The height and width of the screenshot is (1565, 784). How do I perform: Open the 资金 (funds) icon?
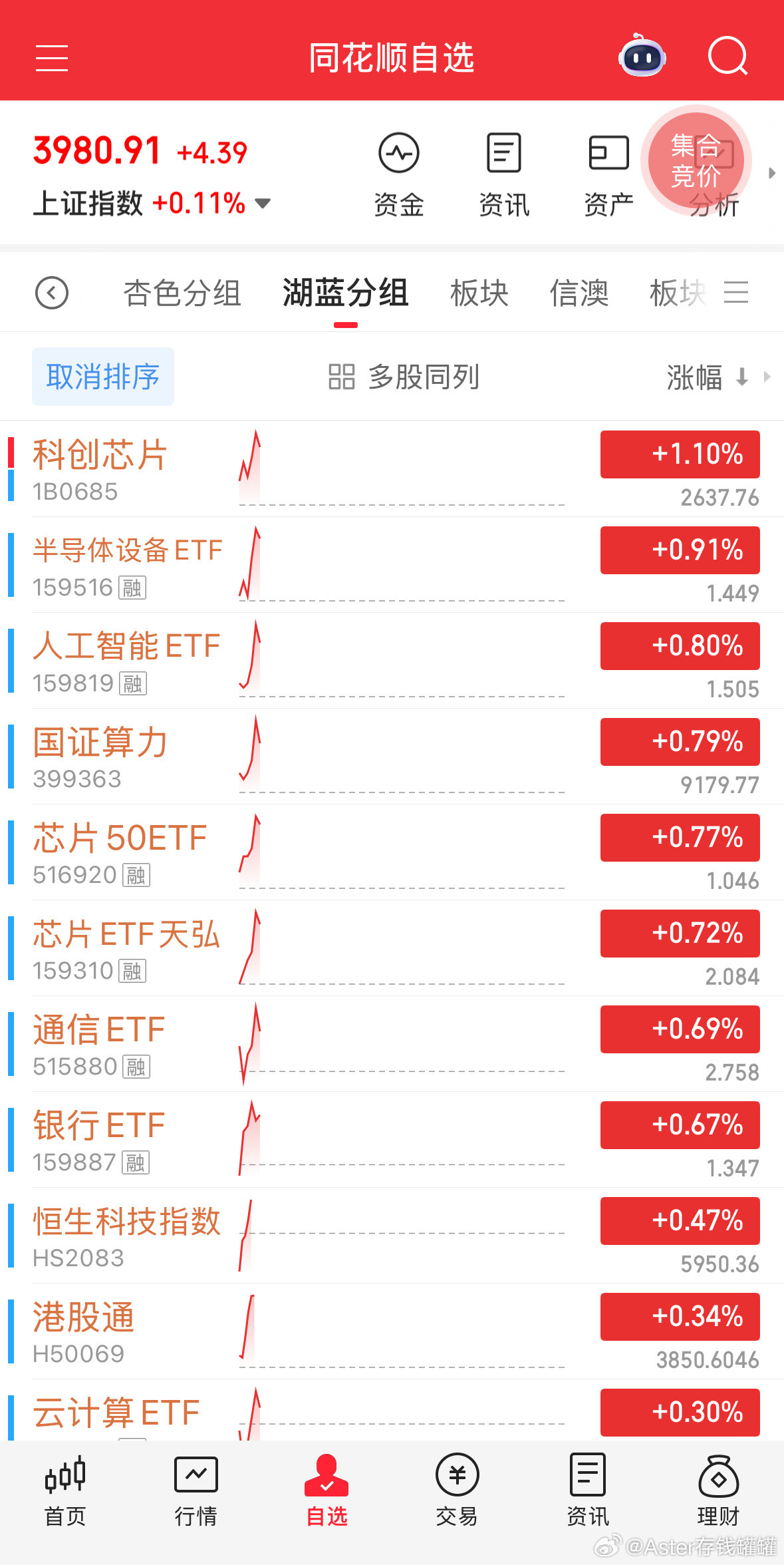tap(399, 172)
